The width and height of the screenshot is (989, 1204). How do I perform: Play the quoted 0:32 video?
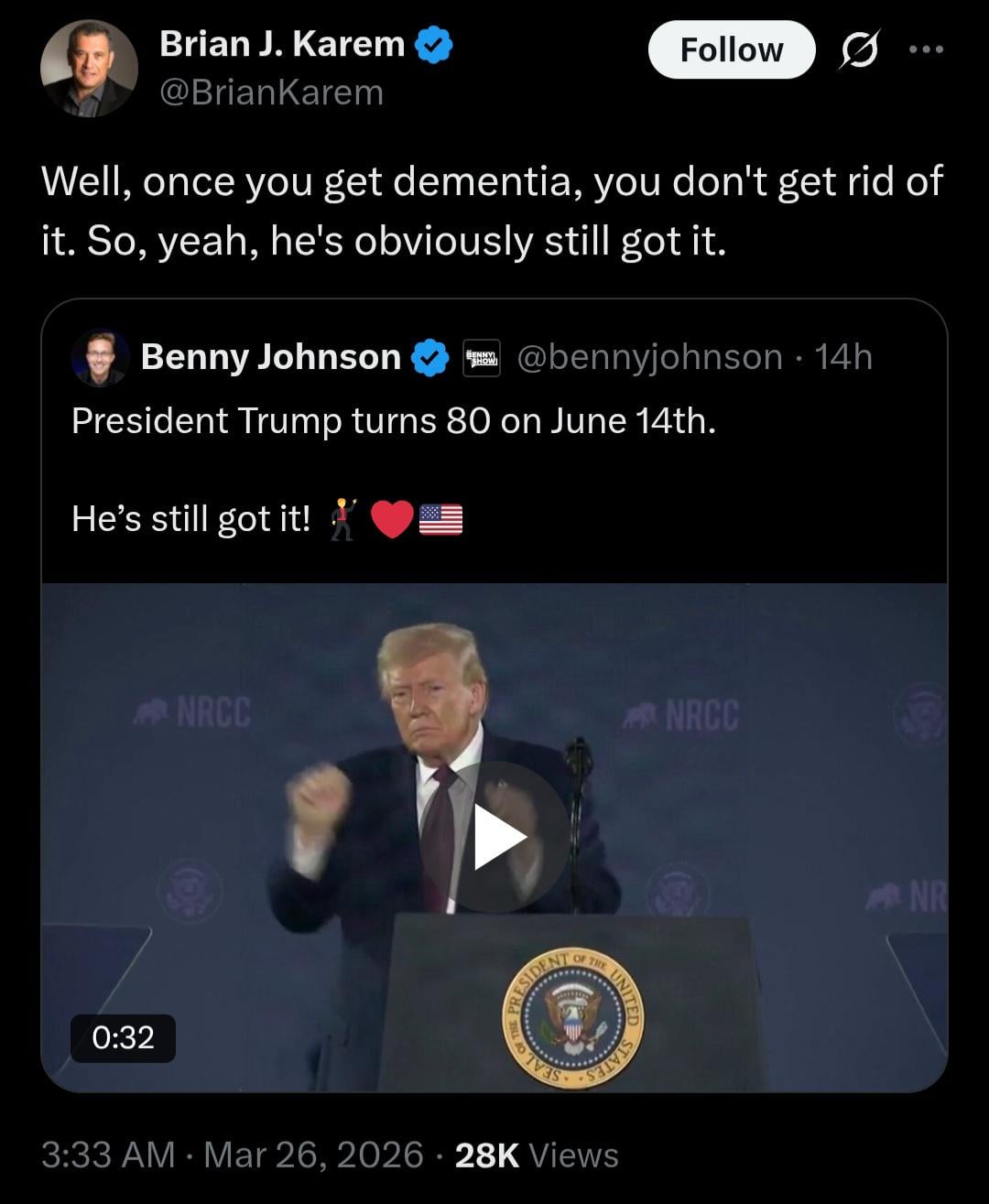point(494,837)
